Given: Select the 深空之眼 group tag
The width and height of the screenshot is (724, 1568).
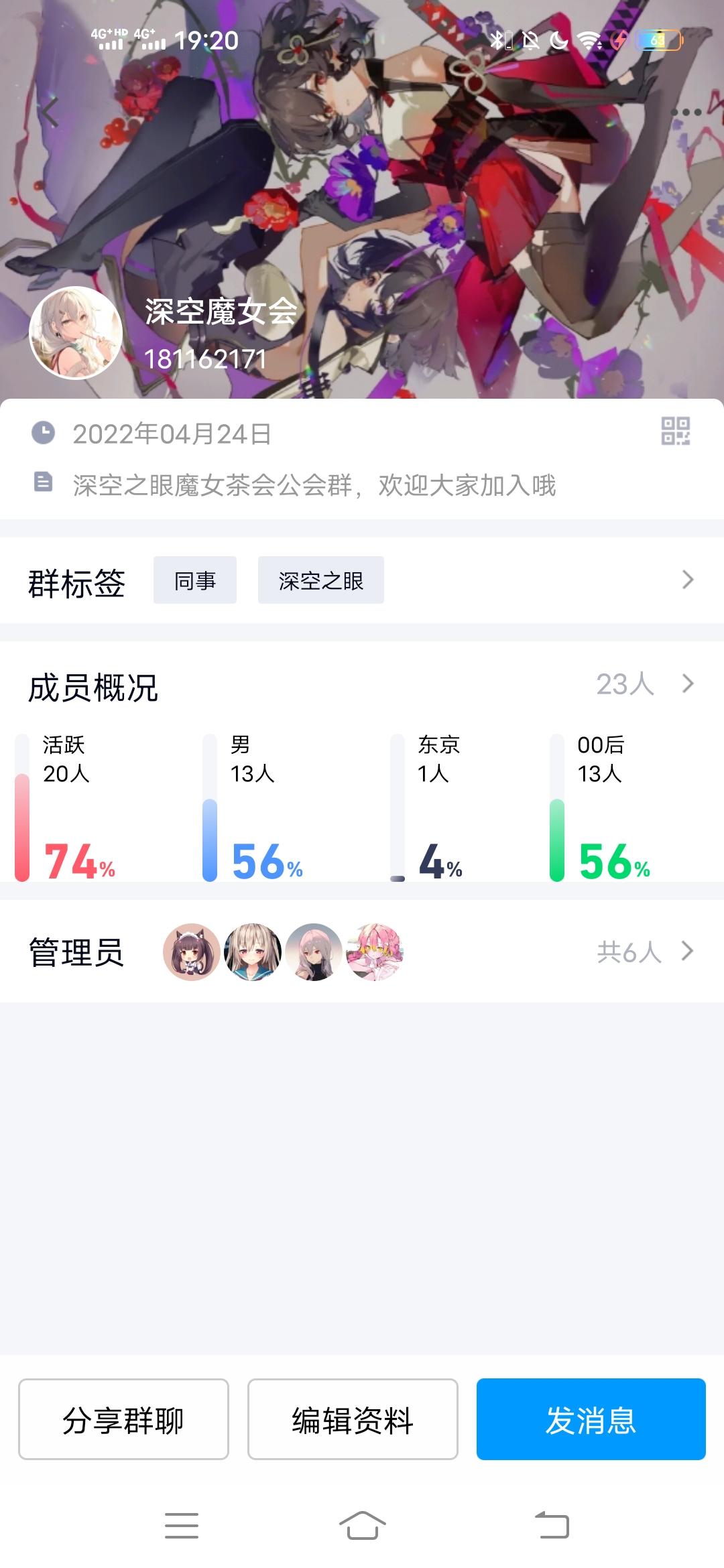Looking at the screenshot, I should 320,582.
